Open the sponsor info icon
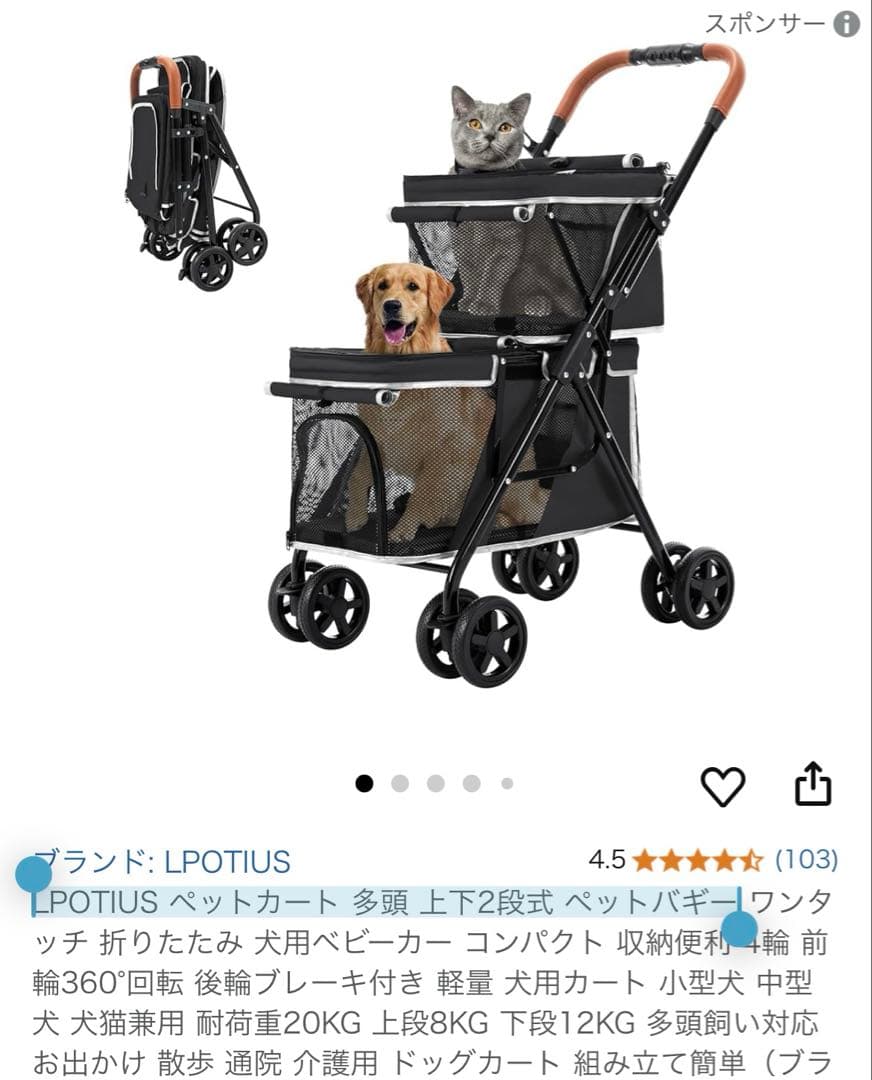This screenshot has width=872, height=1080. pos(847,24)
